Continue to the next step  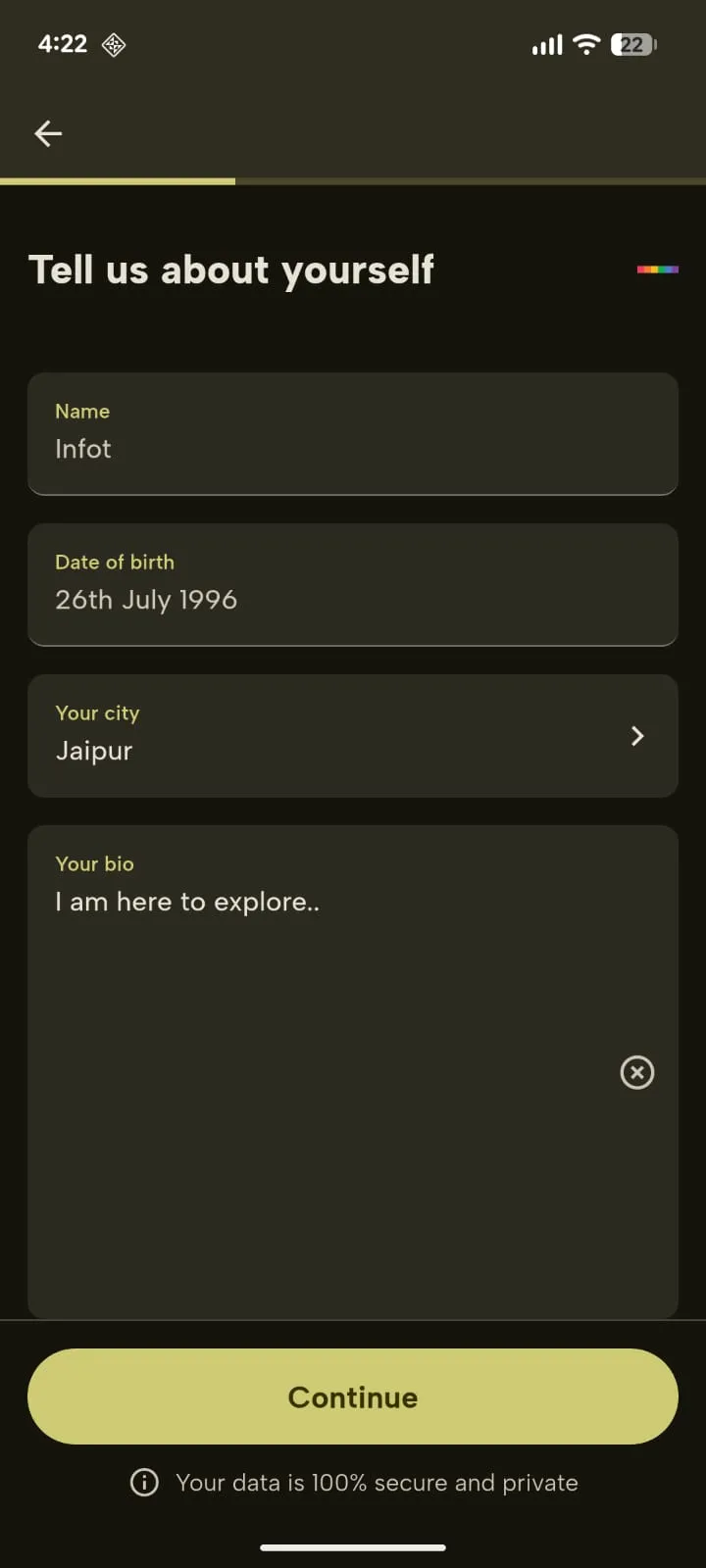(352, 1396)
